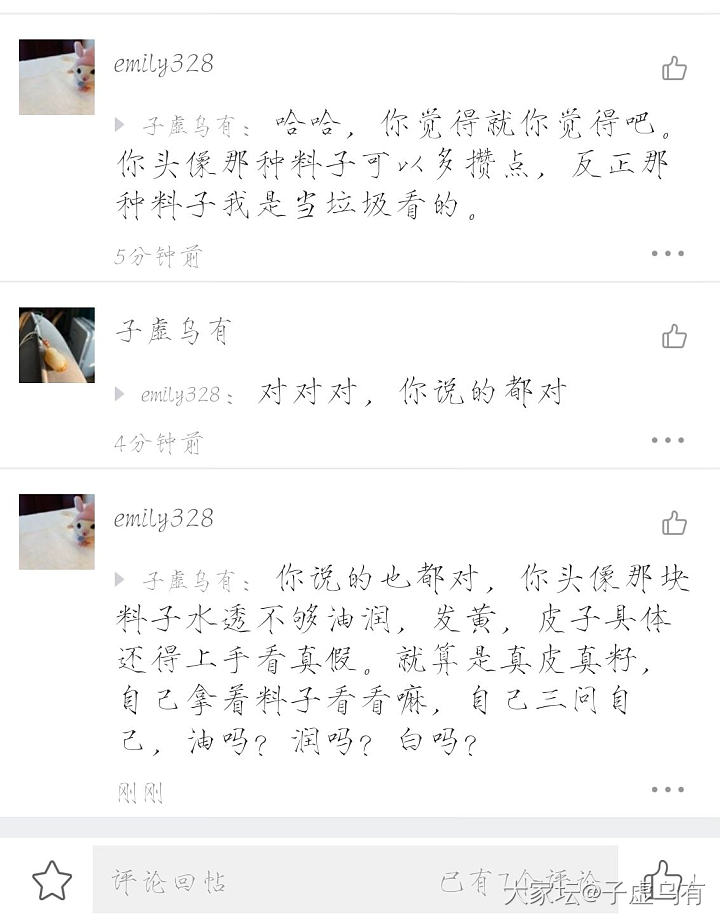This screenshot has width=720, height=921.
Task: Open 子虚乌有's profile from the avatar
Action: tap(57, 345)
